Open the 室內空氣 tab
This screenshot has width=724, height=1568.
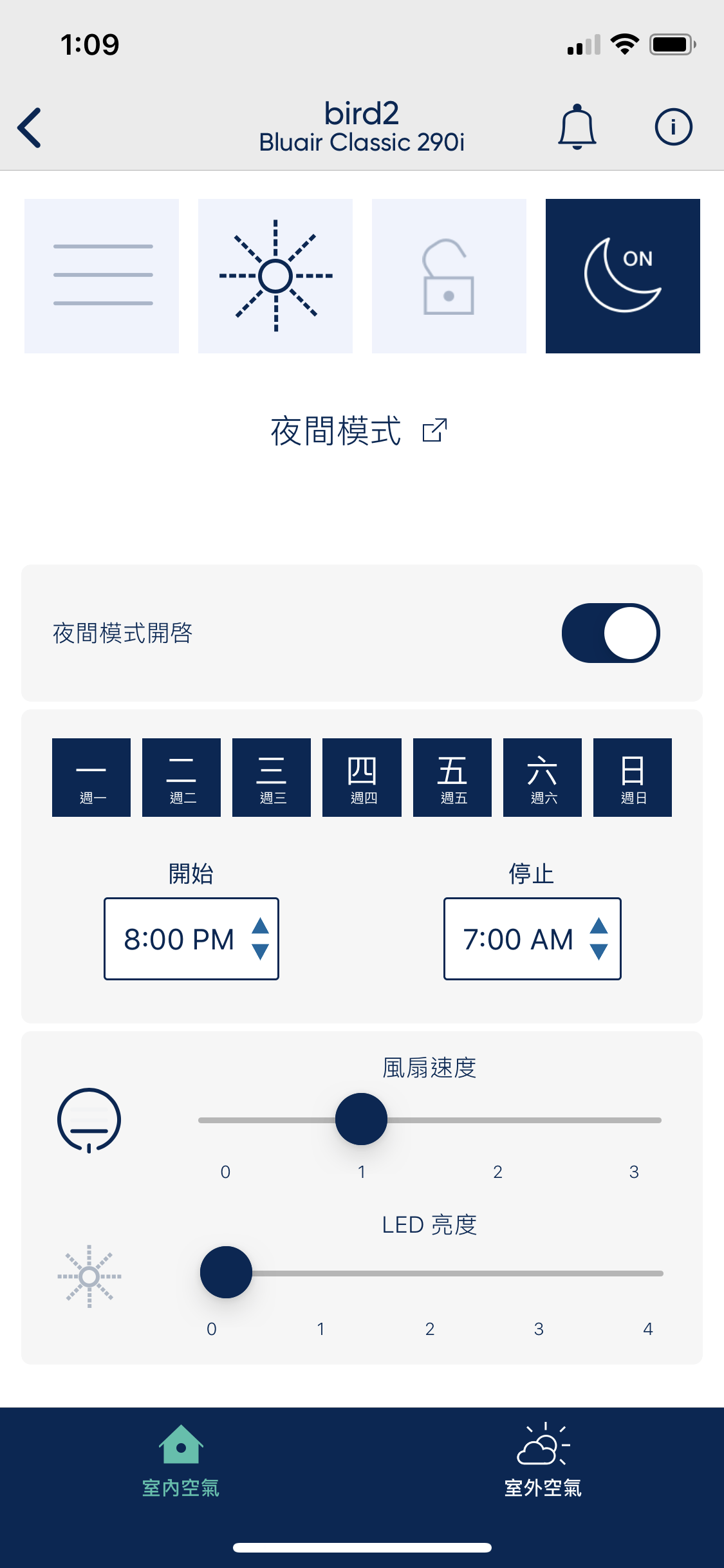point(181,1461)
